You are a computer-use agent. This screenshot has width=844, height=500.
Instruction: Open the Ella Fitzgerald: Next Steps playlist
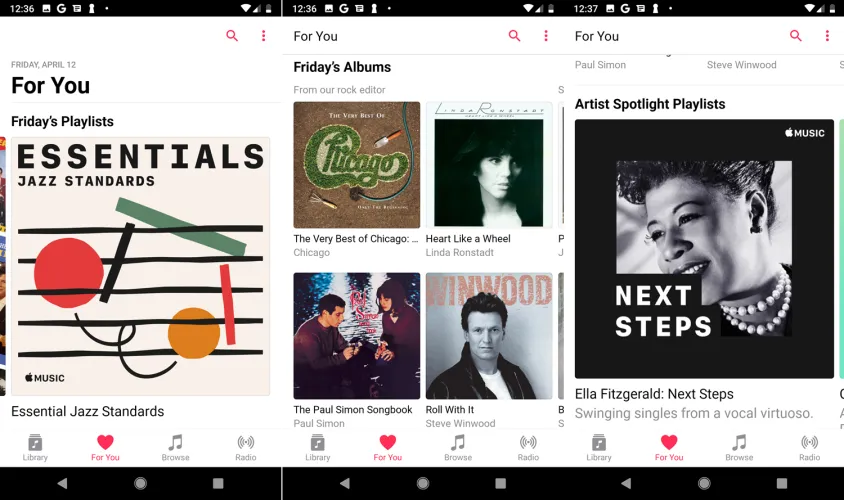point(704,249)
